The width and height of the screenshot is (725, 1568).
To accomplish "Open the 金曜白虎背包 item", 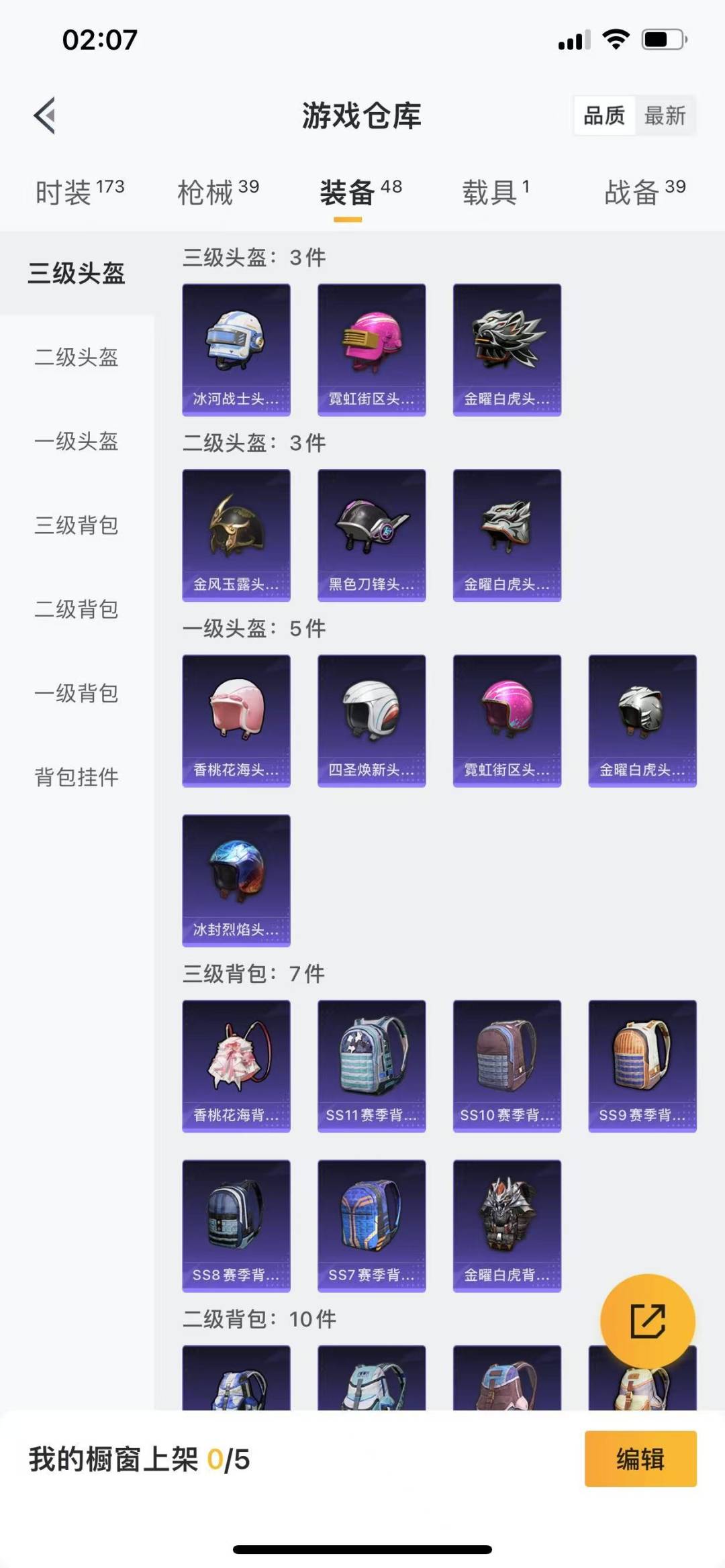I will (x=507, y=1225).
